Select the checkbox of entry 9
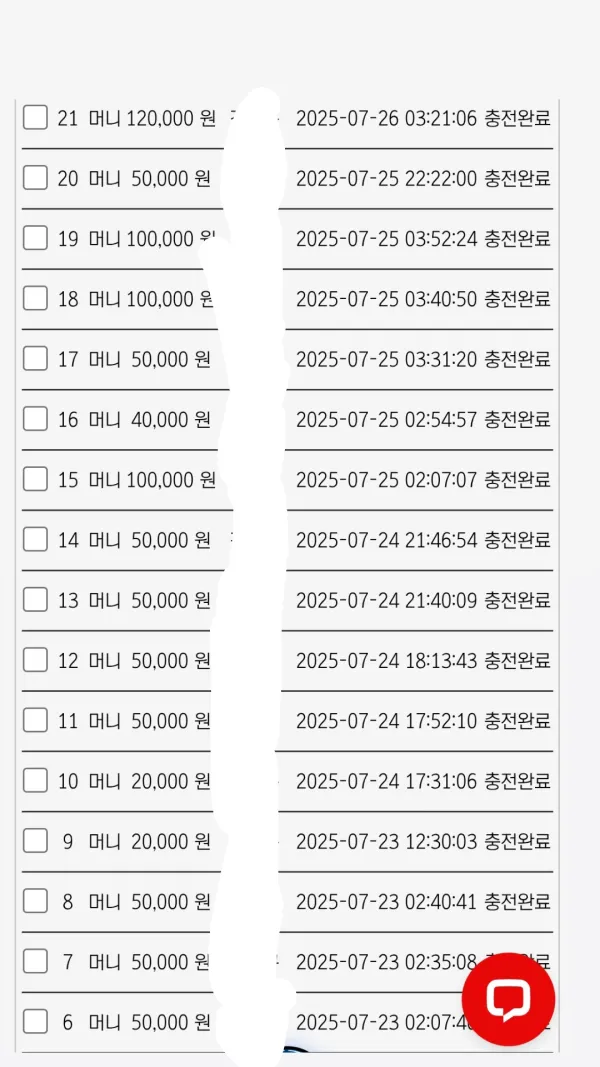 pyautogui.click(x=35, y=840)
